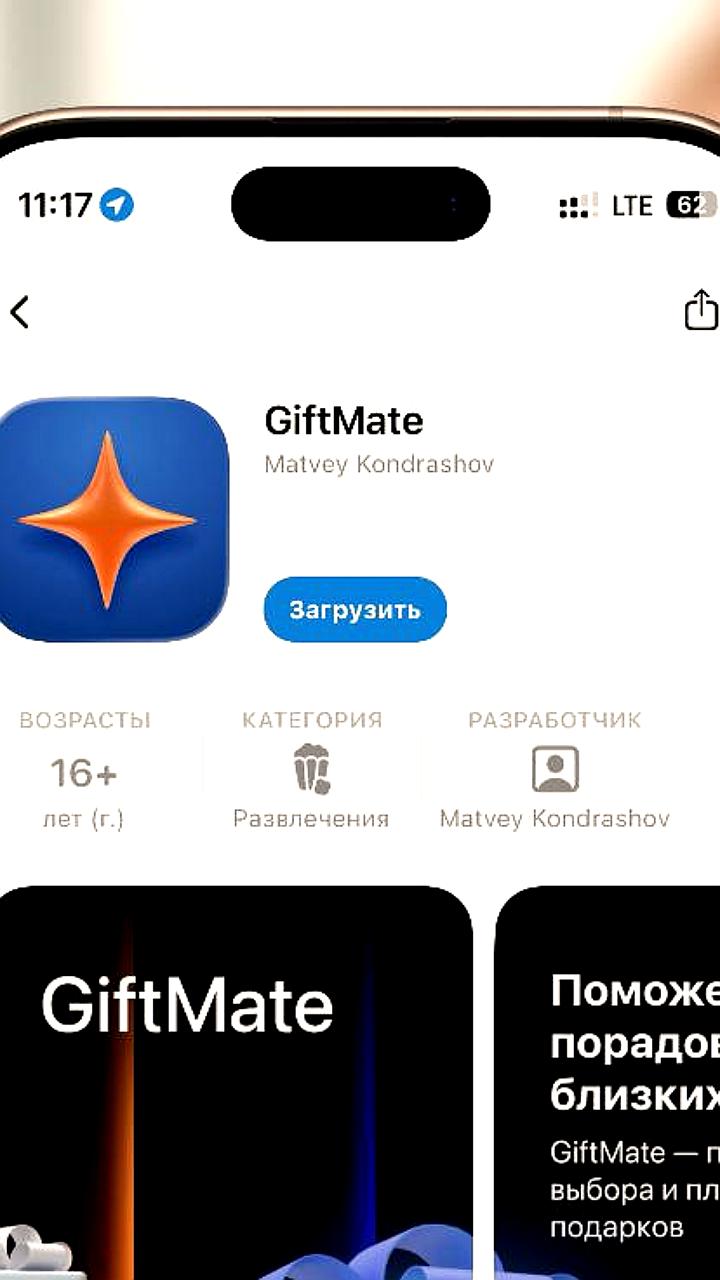This screenshot has height=1280, width=720.
Task: Expand the КАТЕГОРИЯ section details
Action: (311, 719)
